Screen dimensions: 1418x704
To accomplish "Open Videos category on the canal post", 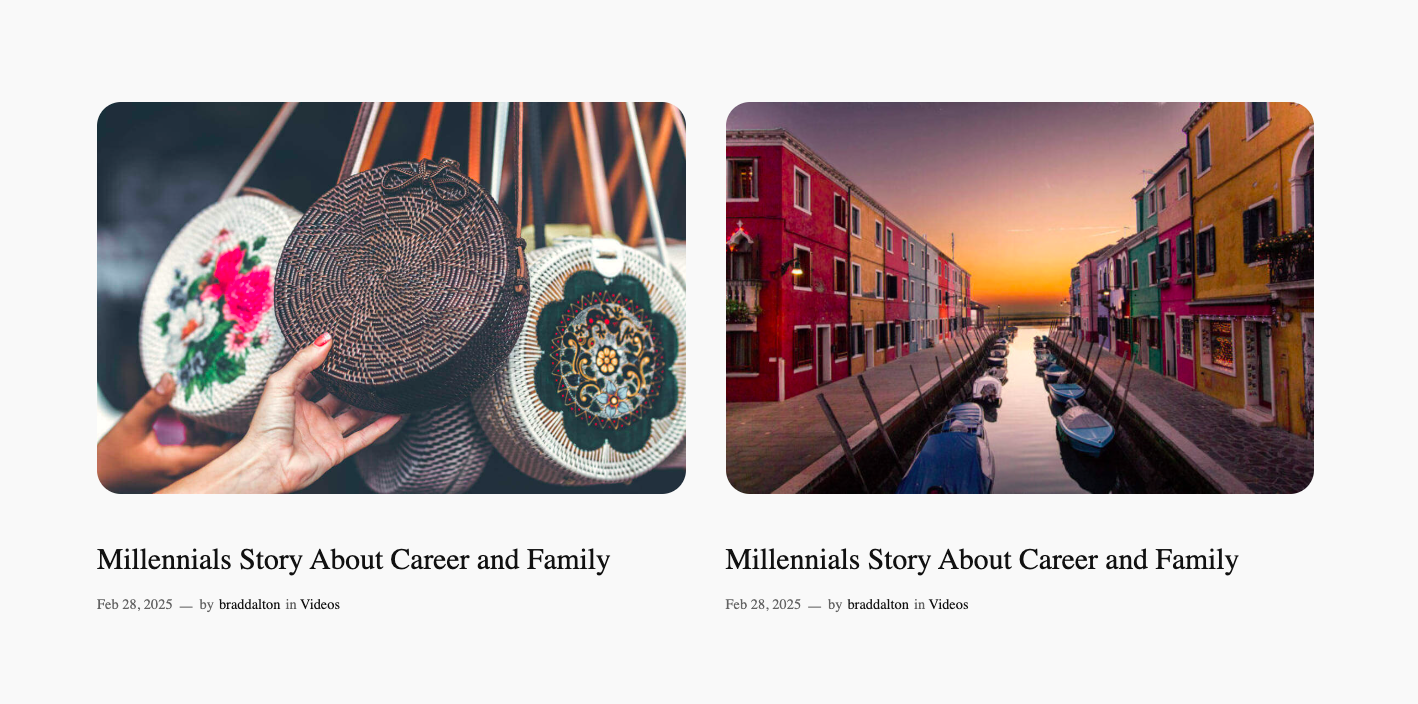I will 948,605.
